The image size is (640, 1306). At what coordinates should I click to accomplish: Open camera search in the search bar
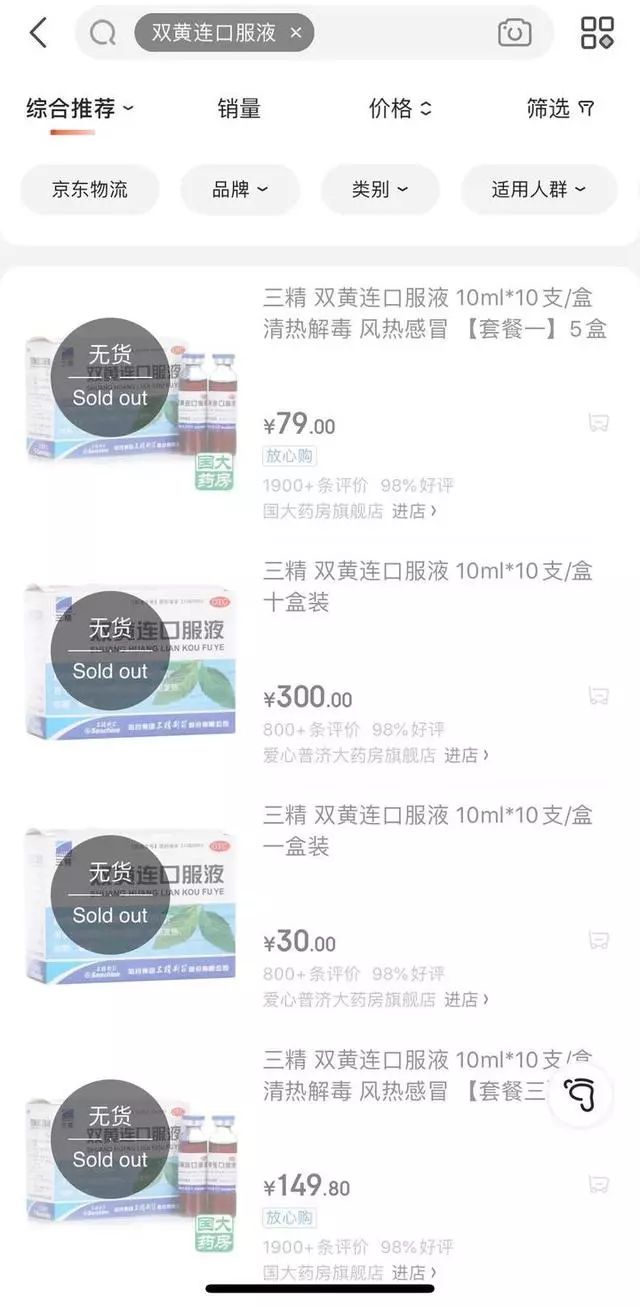515,33
